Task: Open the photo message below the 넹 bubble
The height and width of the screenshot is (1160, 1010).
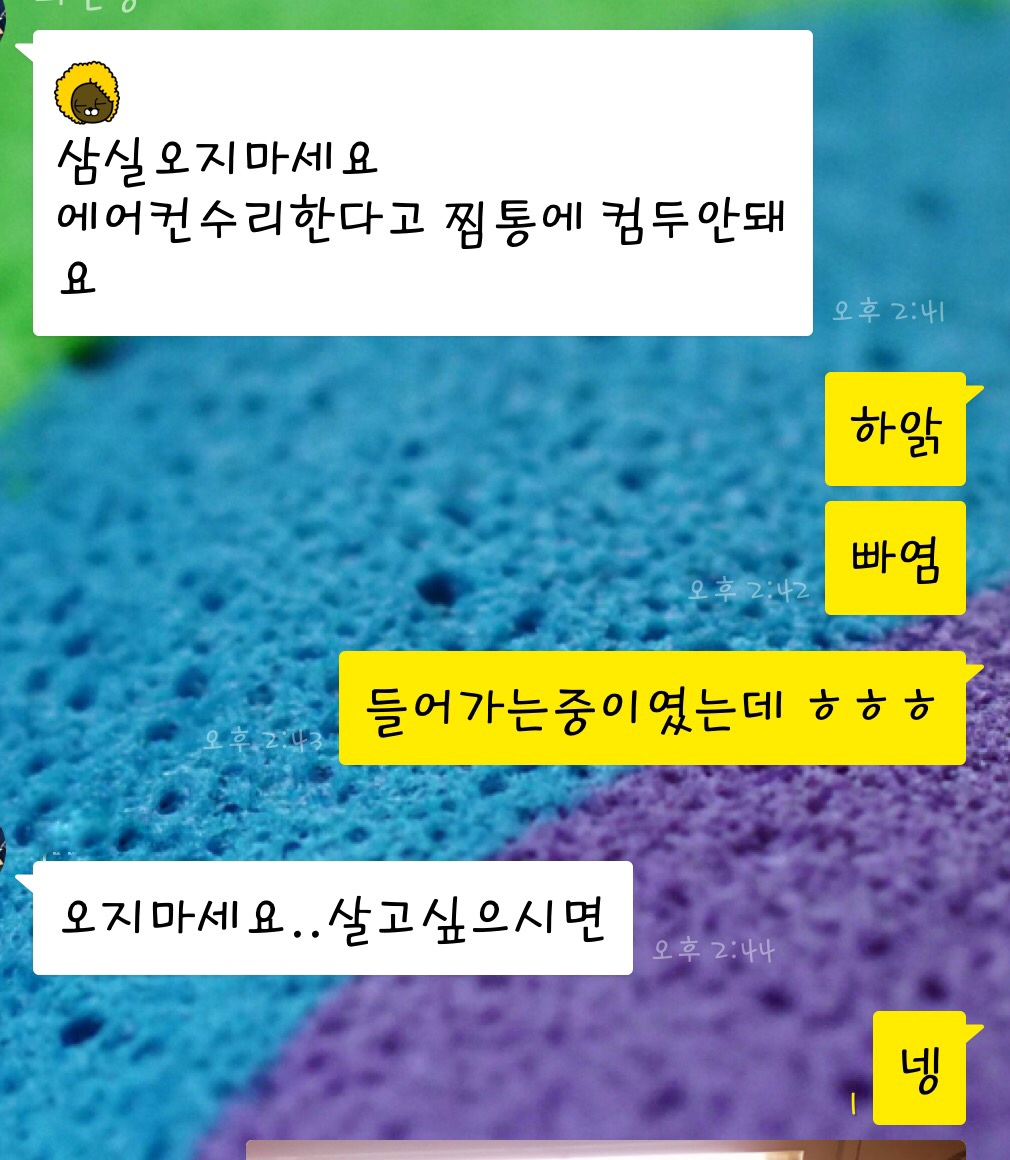Action: (605, 1150)
